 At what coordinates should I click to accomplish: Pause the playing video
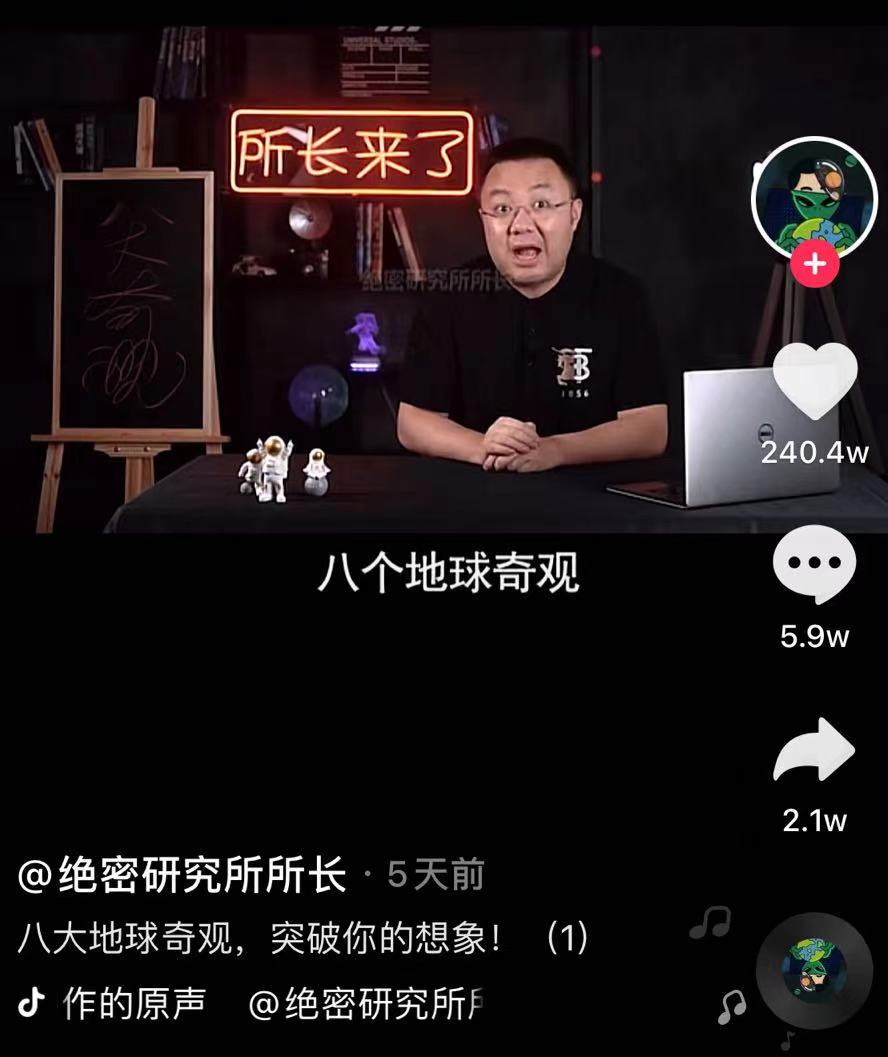400,330
